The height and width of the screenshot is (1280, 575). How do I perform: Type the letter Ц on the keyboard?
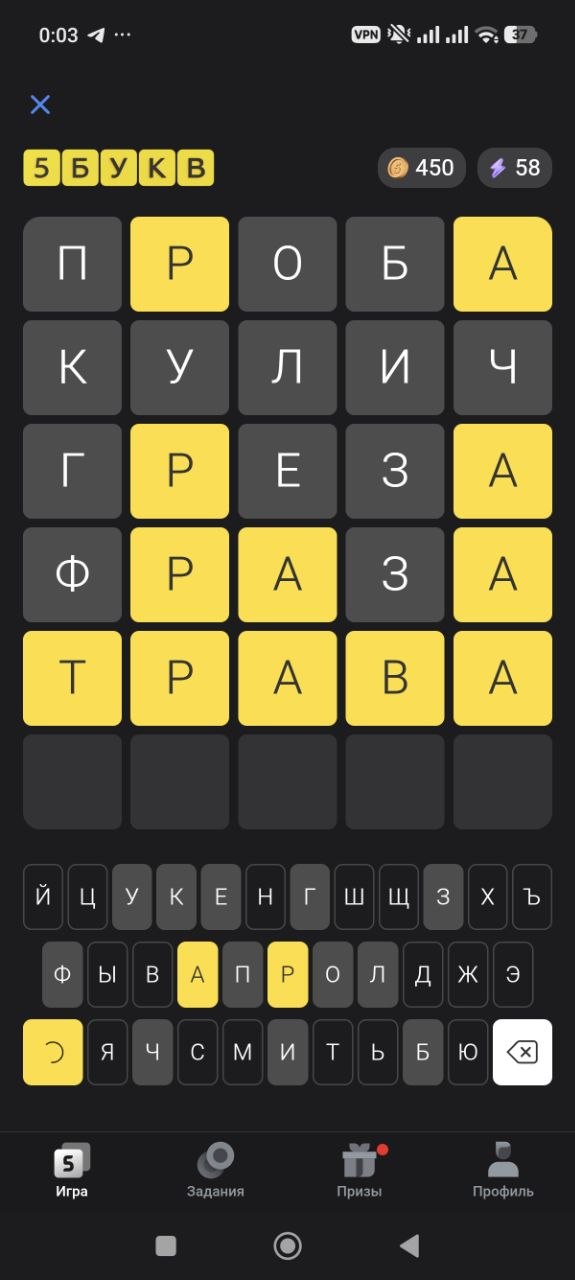coord(87,897)
